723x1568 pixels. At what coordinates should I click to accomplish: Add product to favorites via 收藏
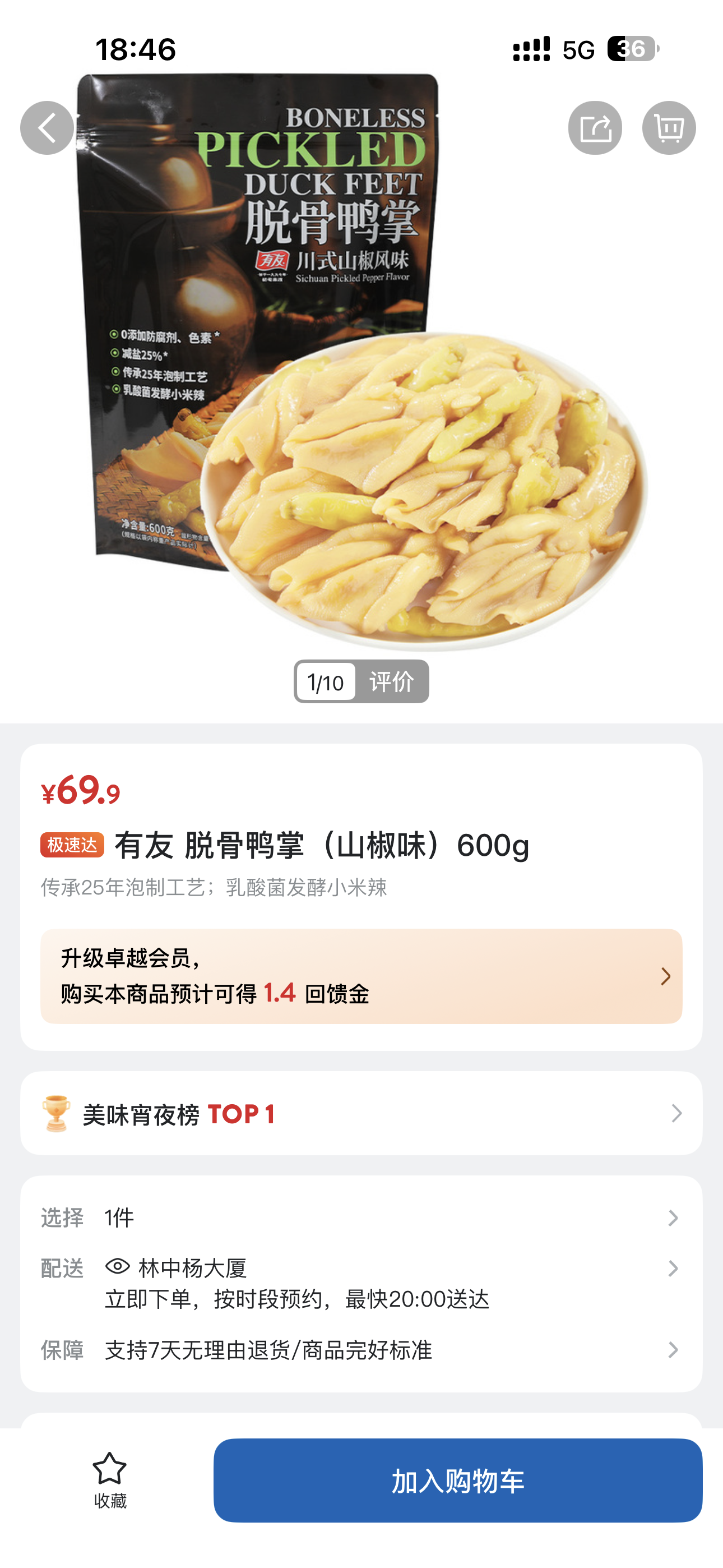109,1480
